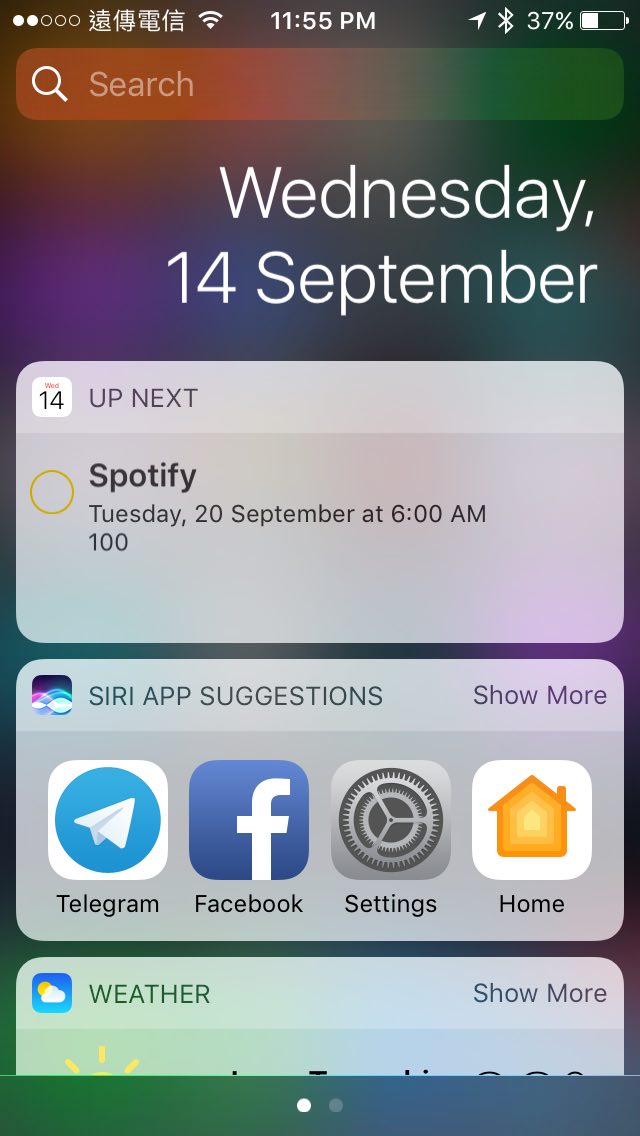Mark the Spotify reminder as completed
Screen dimensions: 640x1136
52,492
